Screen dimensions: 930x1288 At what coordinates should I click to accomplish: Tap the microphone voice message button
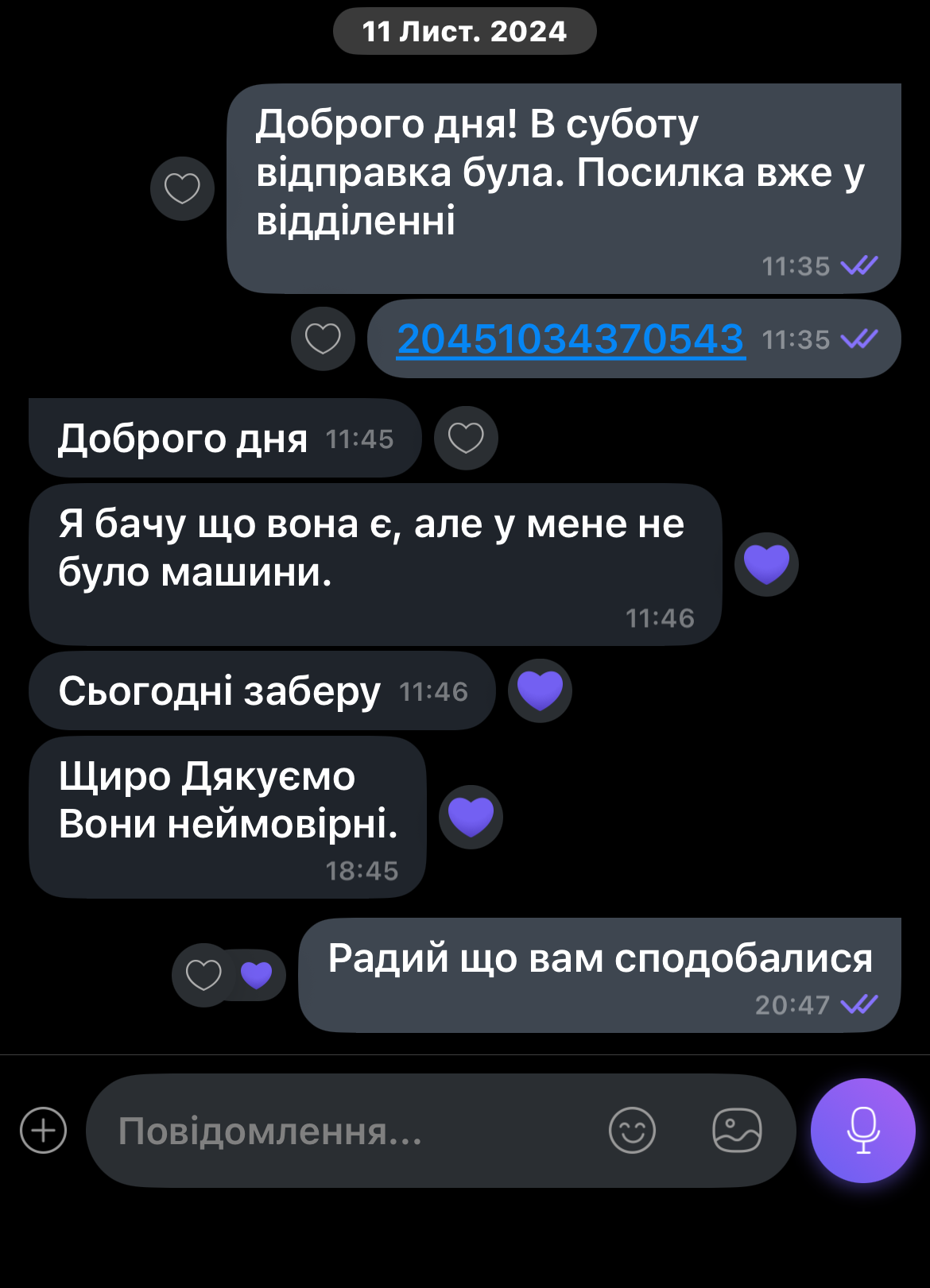coord(862,1130)
